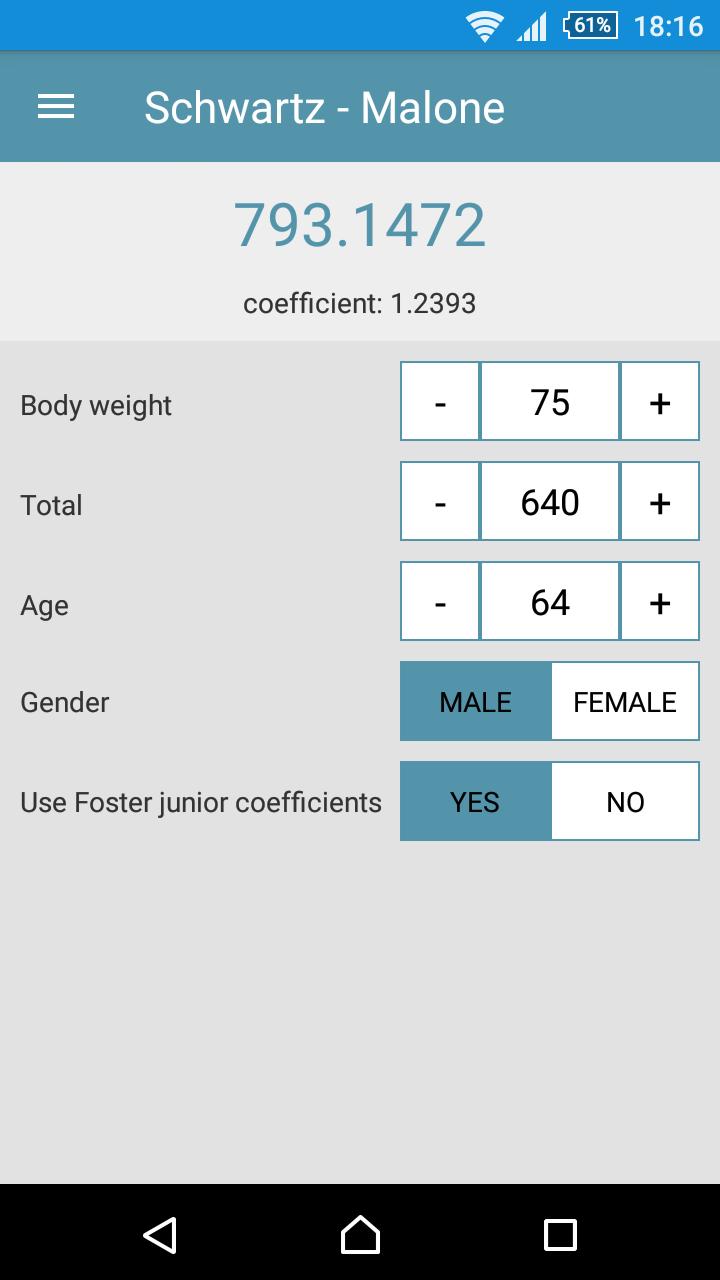The width and height of the screenshot is (720, 1280).
Task: Increase Body weight with the plus button
Action: (x=659, y=401)
